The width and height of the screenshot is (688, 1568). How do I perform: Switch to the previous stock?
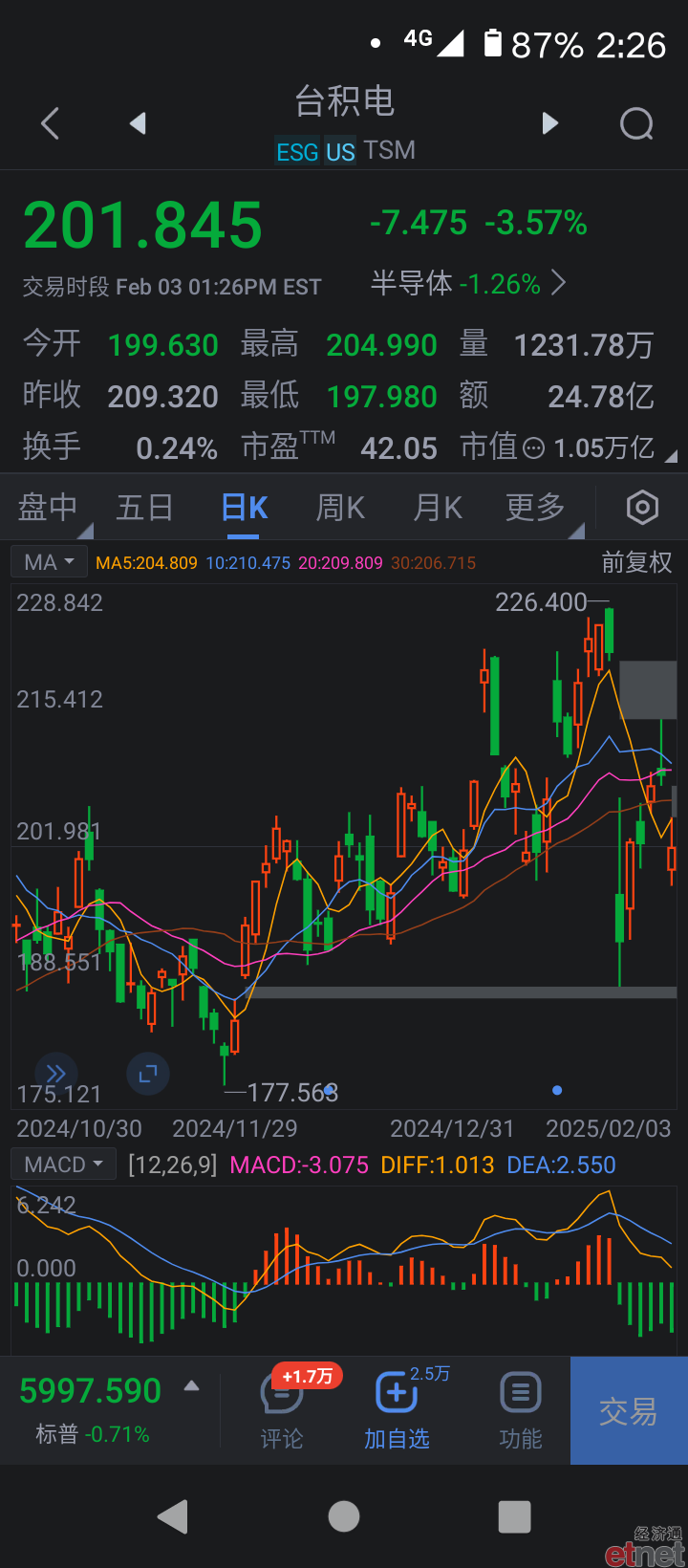coord(138,123)
